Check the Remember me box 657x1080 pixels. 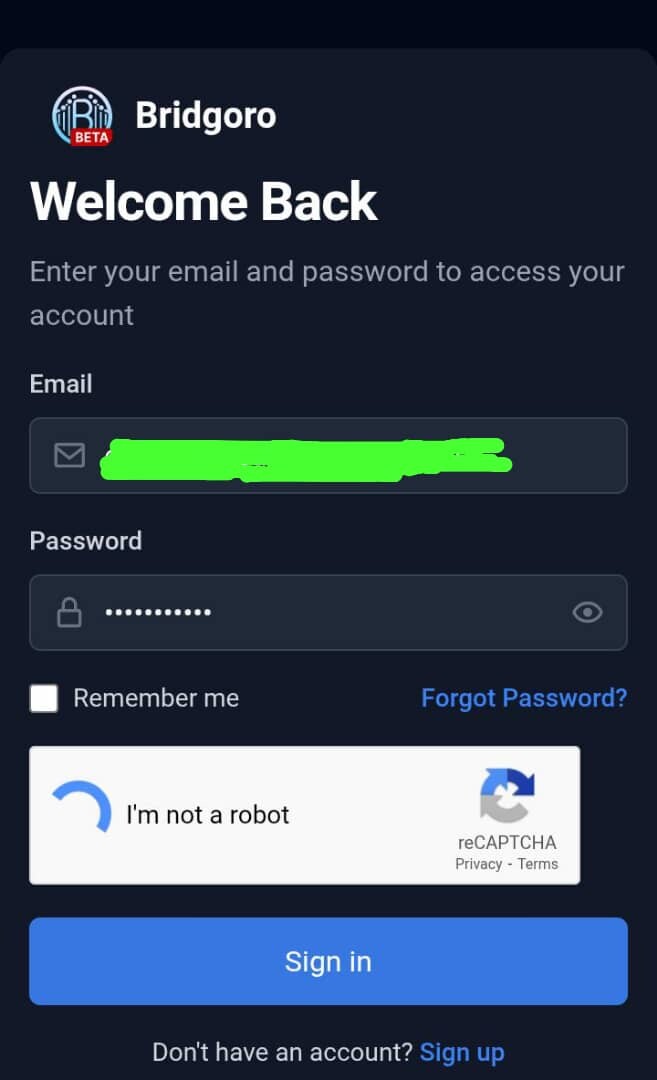coord(44,698)
